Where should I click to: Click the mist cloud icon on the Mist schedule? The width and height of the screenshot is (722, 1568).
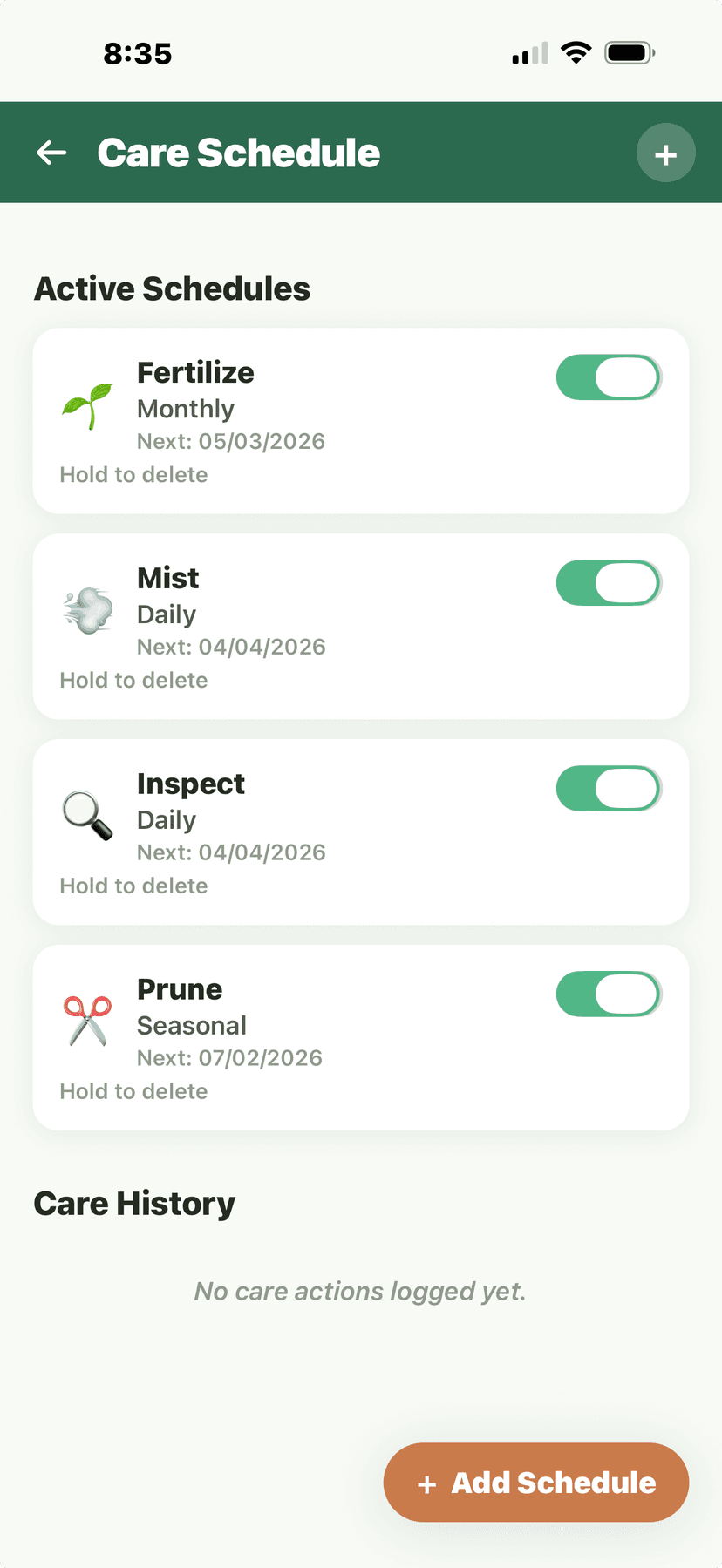(86, 608)
